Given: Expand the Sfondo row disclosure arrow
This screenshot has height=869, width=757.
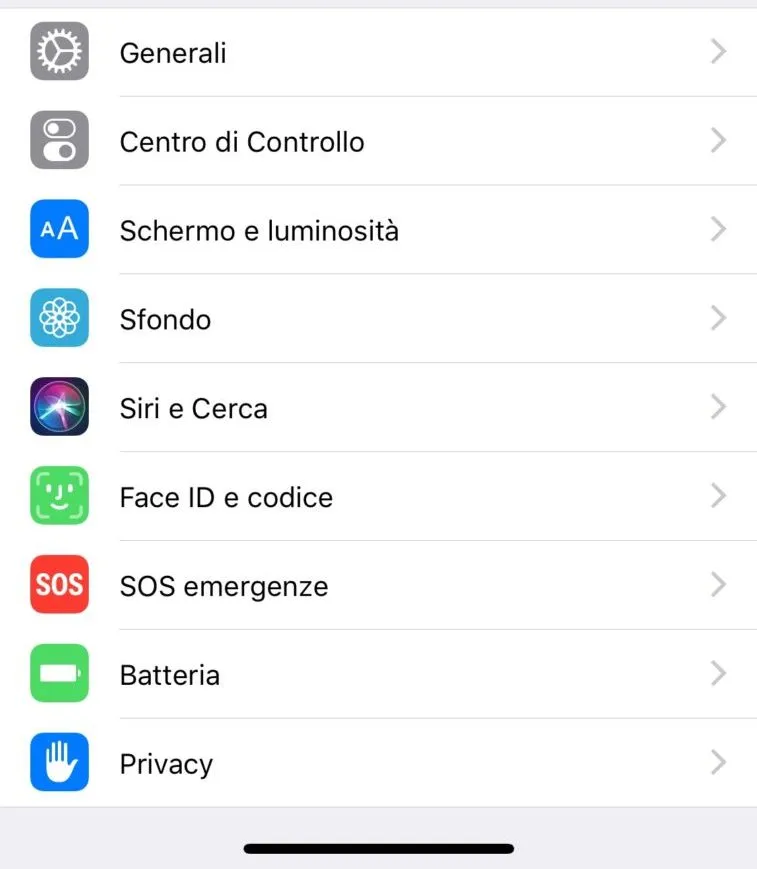Looking at the screenshot, I should click(717, 318).
